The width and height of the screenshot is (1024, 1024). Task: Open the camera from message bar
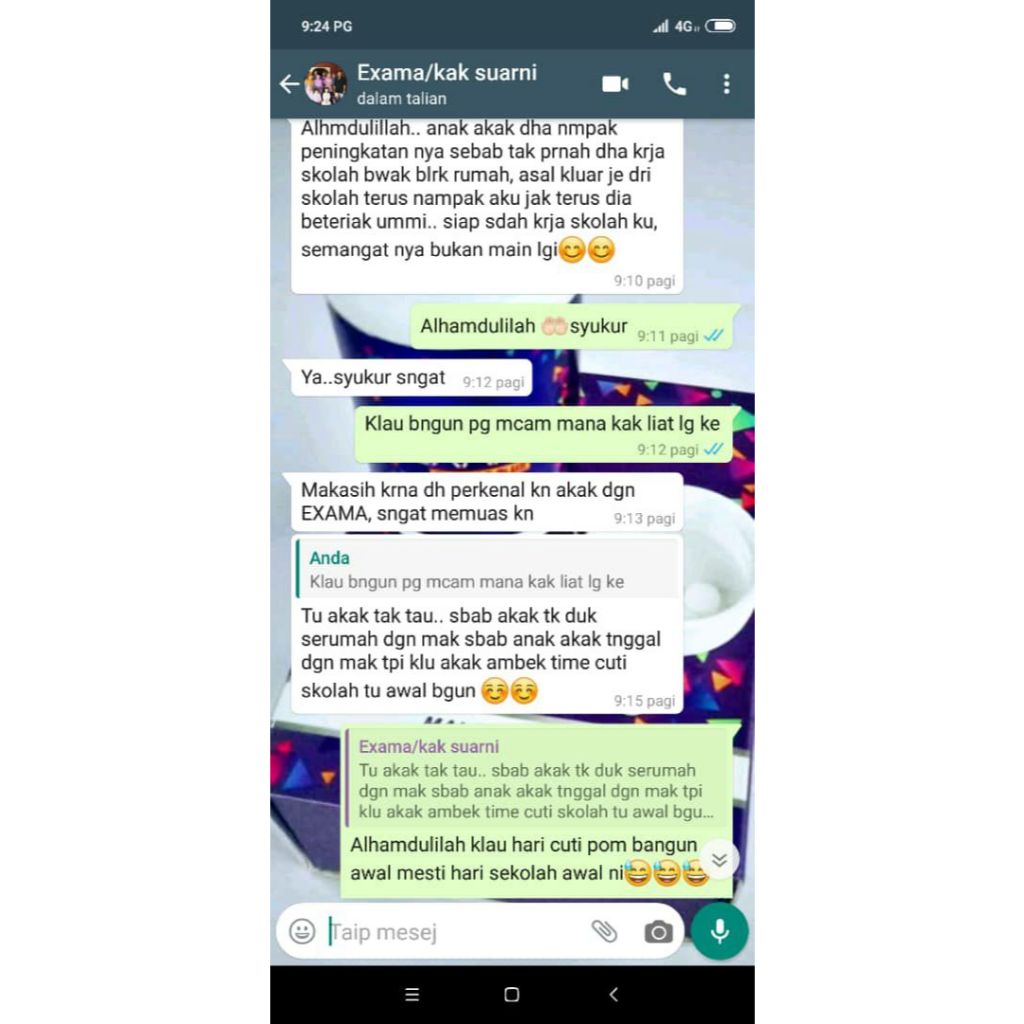(658, 932)
